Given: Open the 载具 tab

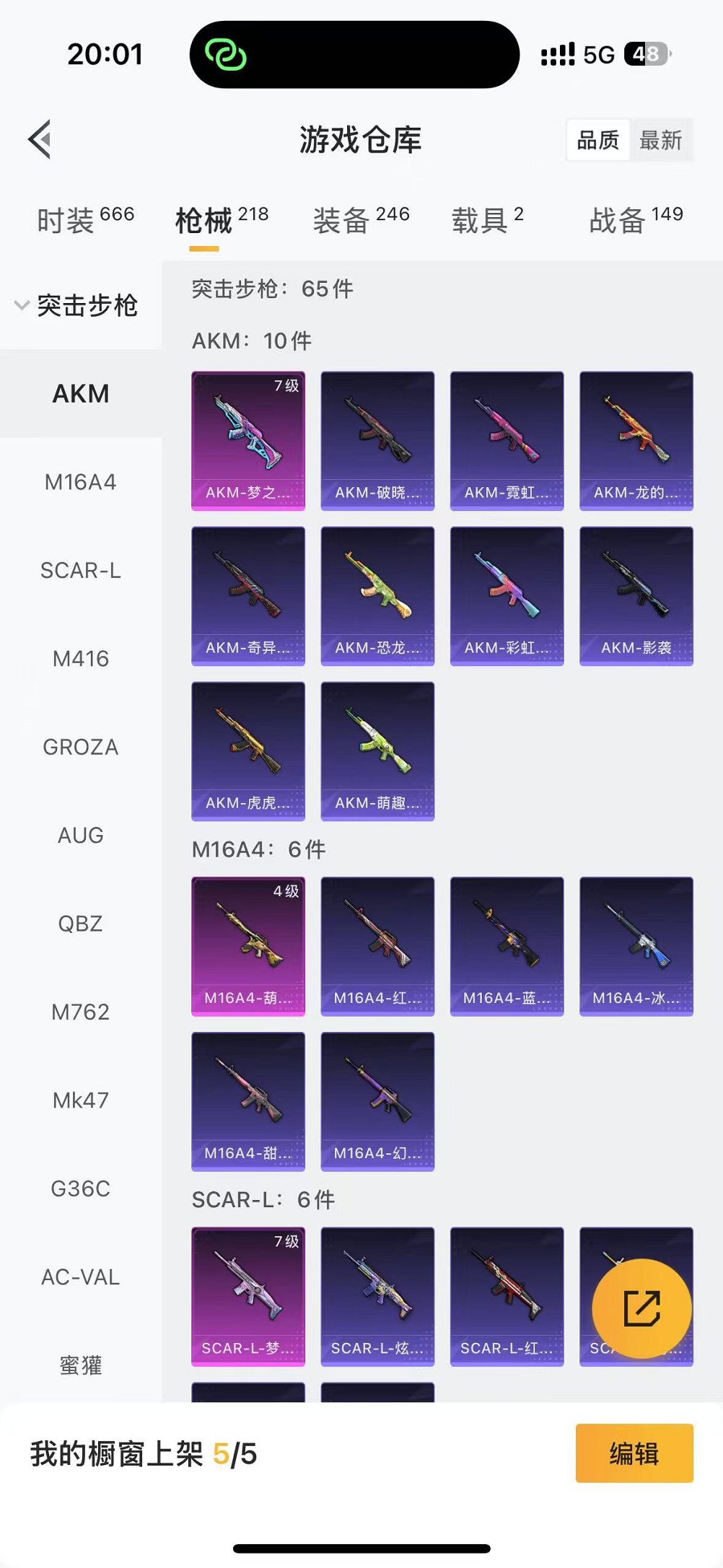Looking at the screenshot, I should 487,219.
